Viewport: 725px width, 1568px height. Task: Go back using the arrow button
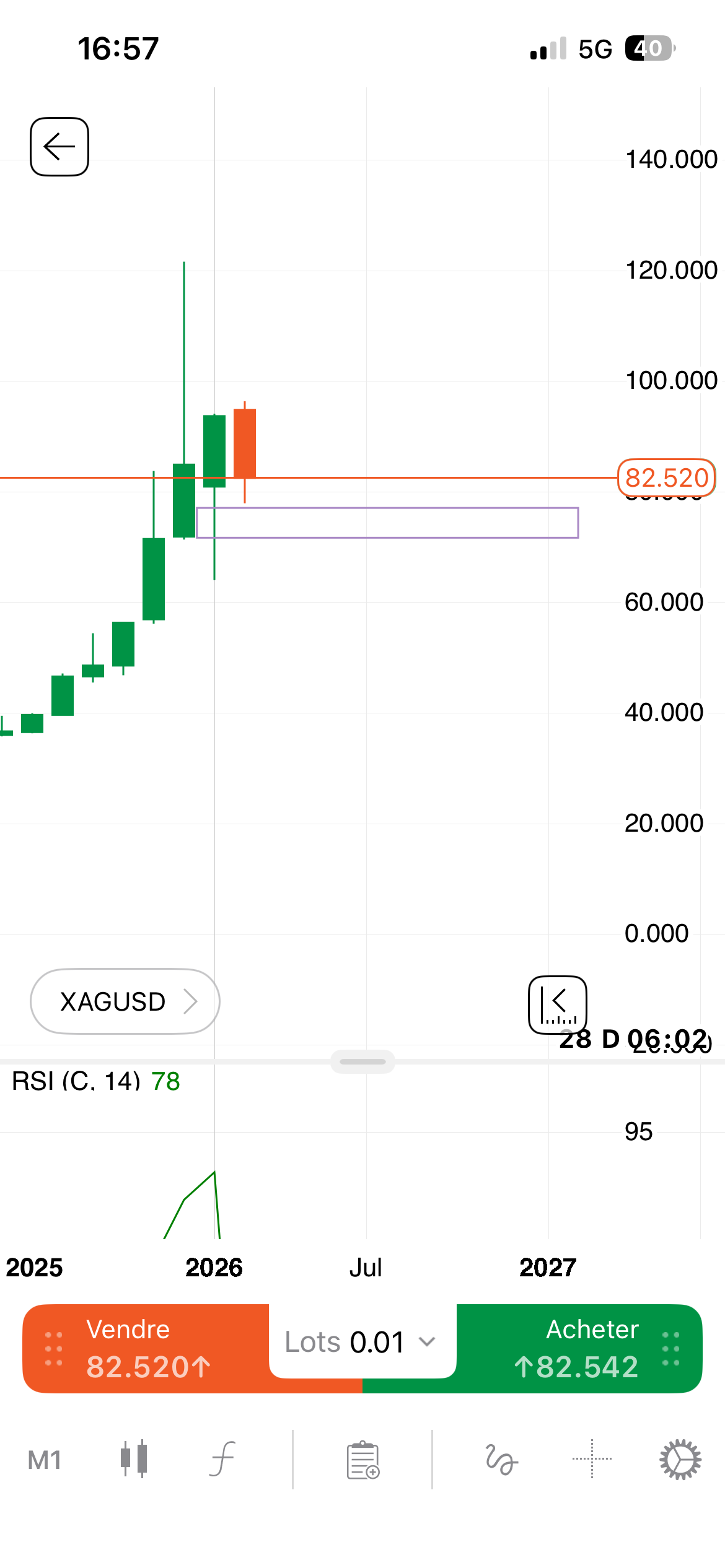point(59,147)
